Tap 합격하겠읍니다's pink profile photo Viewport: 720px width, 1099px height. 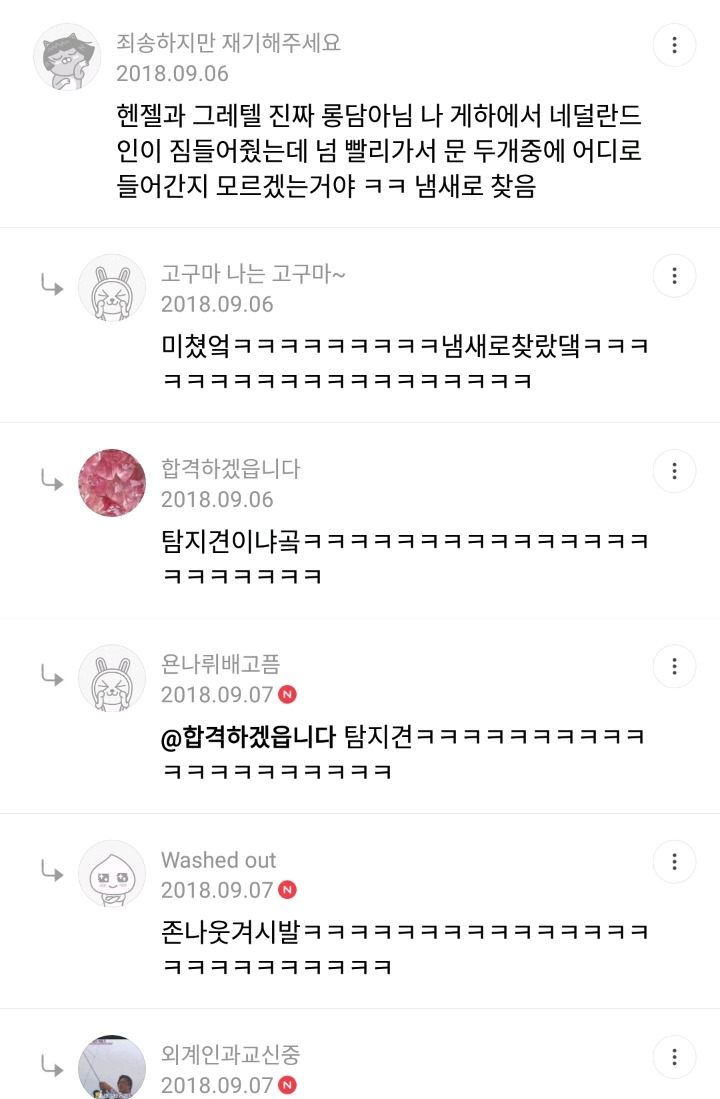pyautogui.click(x=112, y=483)
